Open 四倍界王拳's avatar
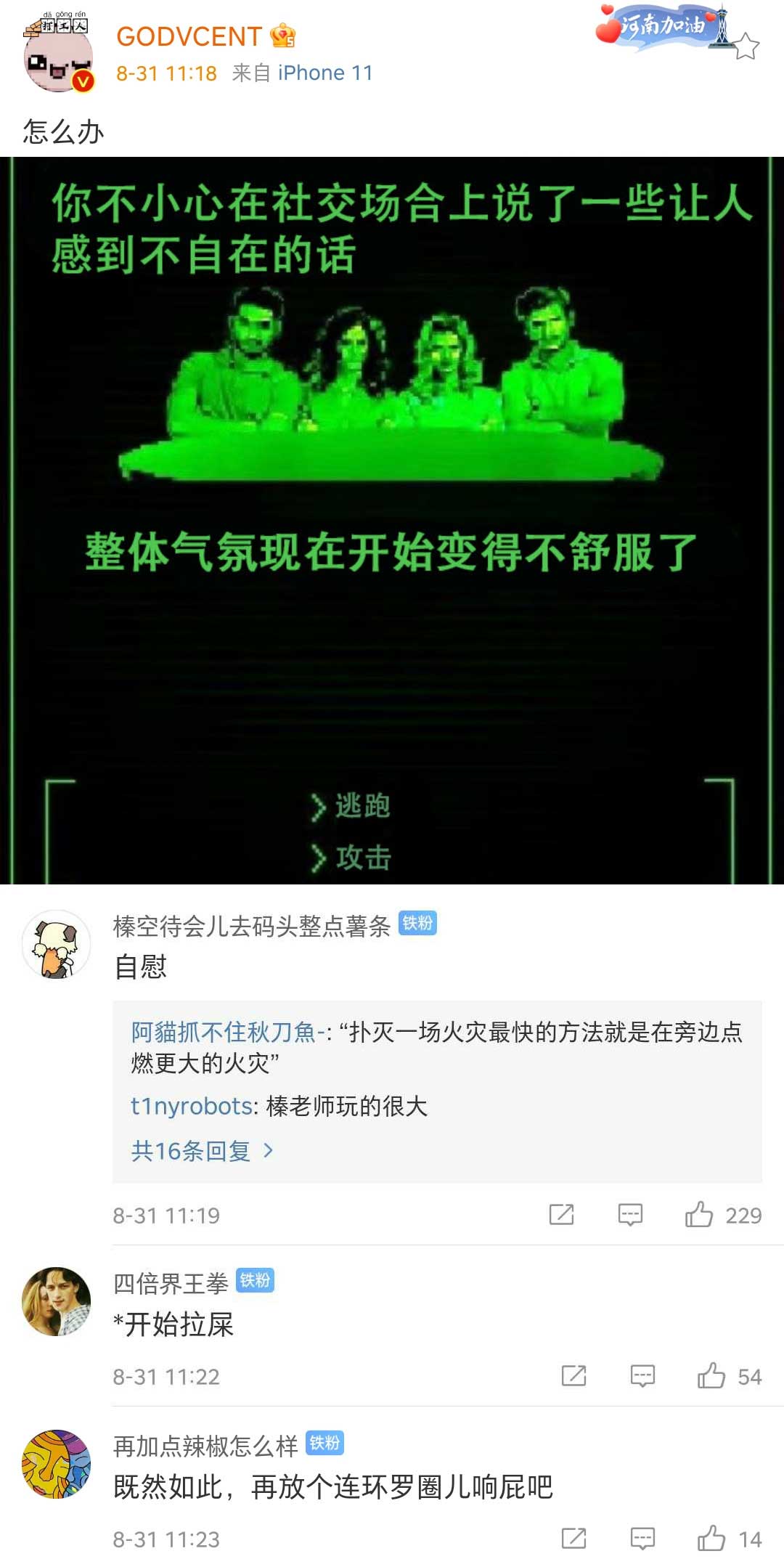 click(x=57, y=1302)
